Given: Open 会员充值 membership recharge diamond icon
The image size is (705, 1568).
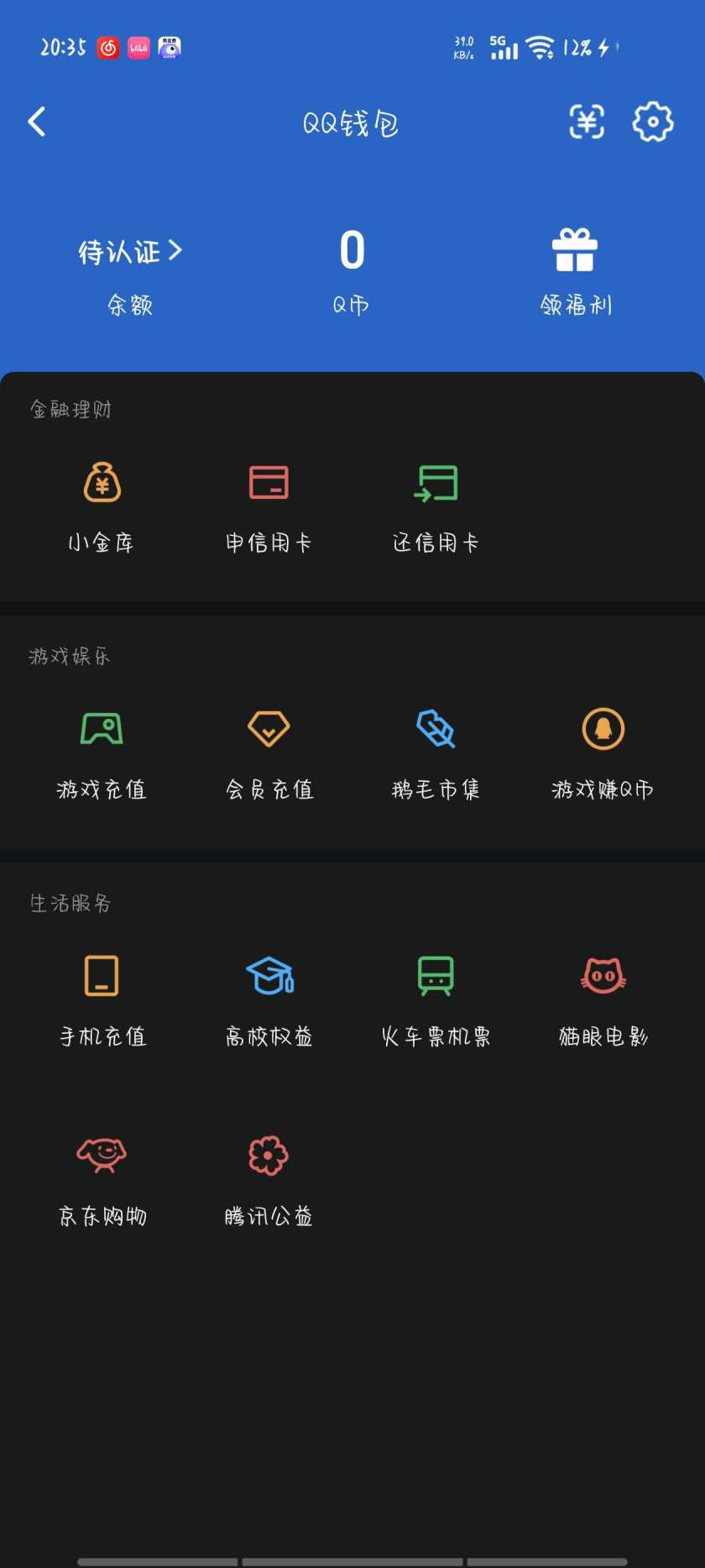Looking at the screenshot, I should (269, 729).
